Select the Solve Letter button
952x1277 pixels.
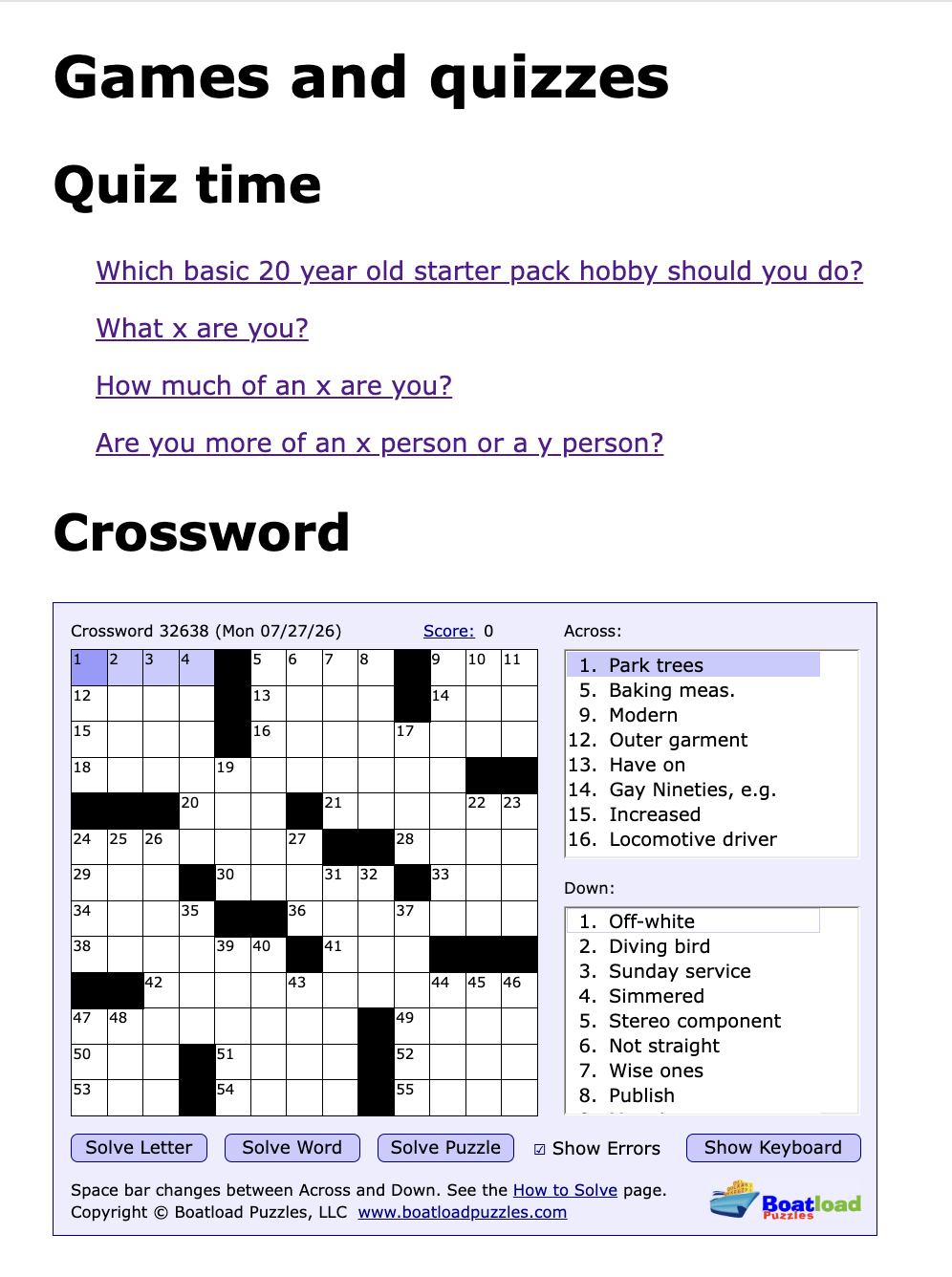(139, 1148)
